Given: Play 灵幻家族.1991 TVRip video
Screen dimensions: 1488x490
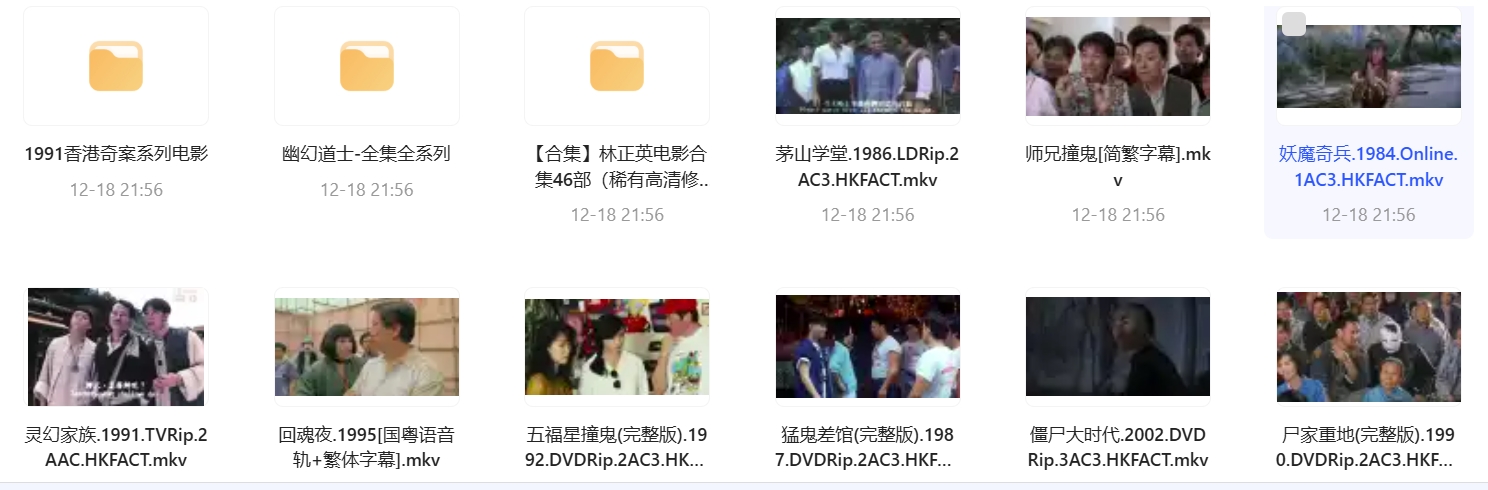Looking at the screenshot, I should (116, 347).
